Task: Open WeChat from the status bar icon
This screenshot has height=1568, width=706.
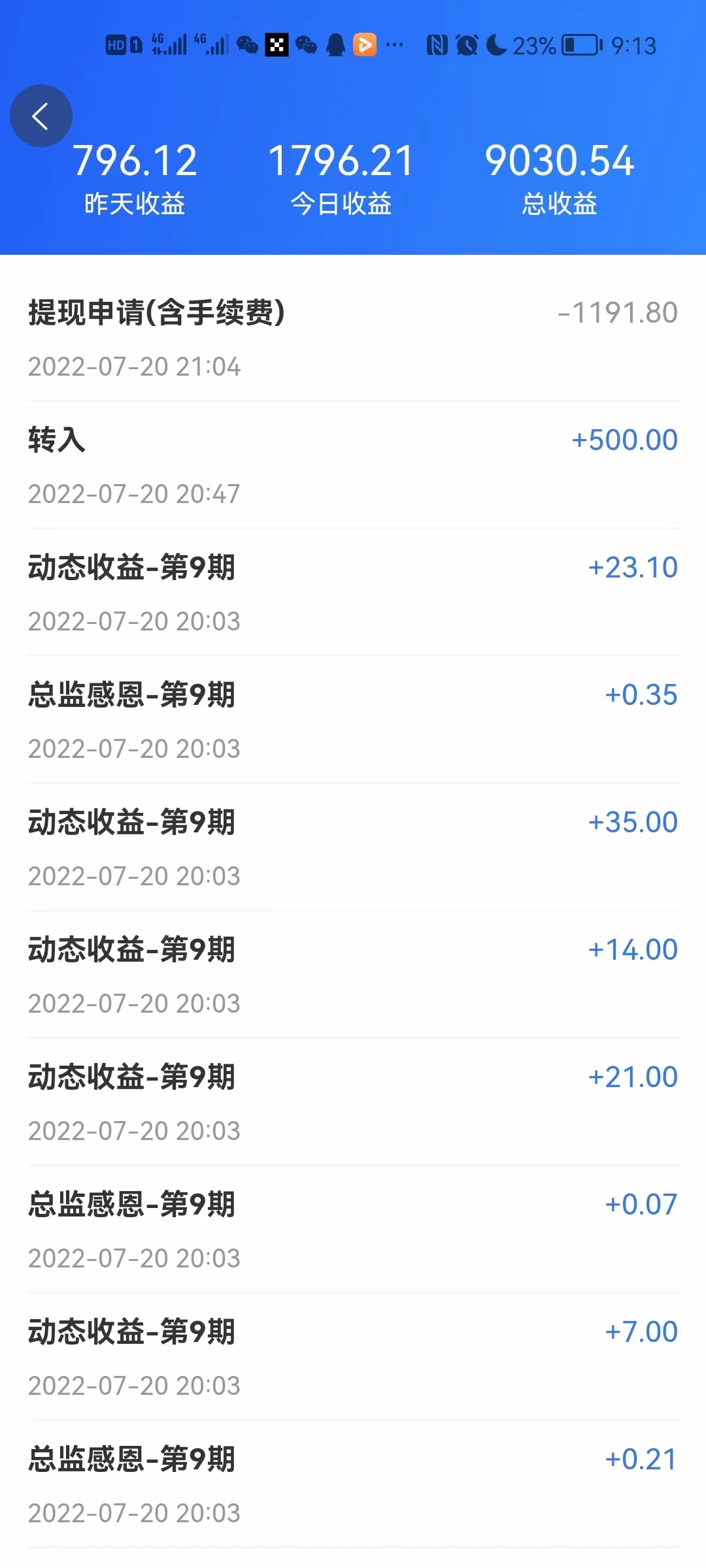Action: pyautogui.click(x=248, y=44)
